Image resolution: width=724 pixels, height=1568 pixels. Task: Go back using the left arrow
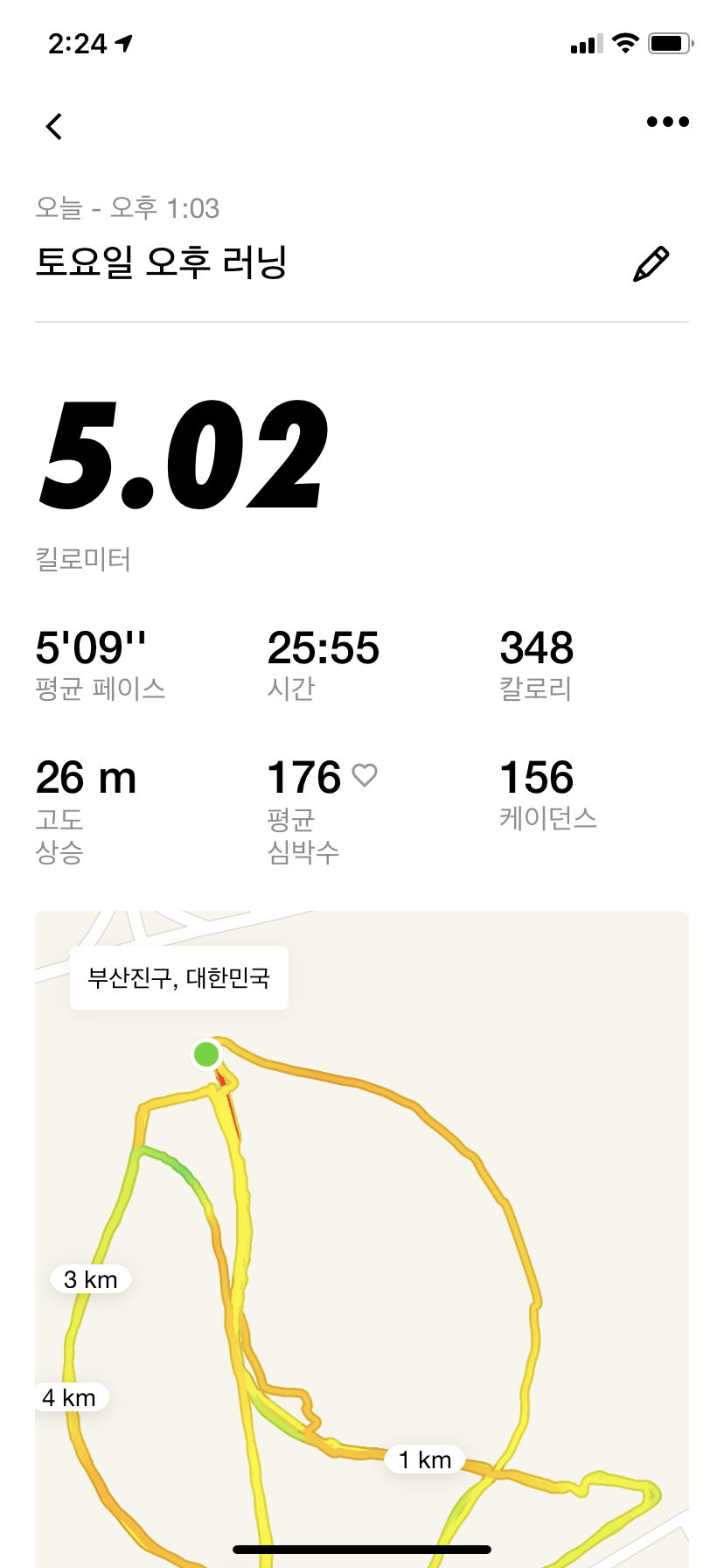click(x=54, y=127)
